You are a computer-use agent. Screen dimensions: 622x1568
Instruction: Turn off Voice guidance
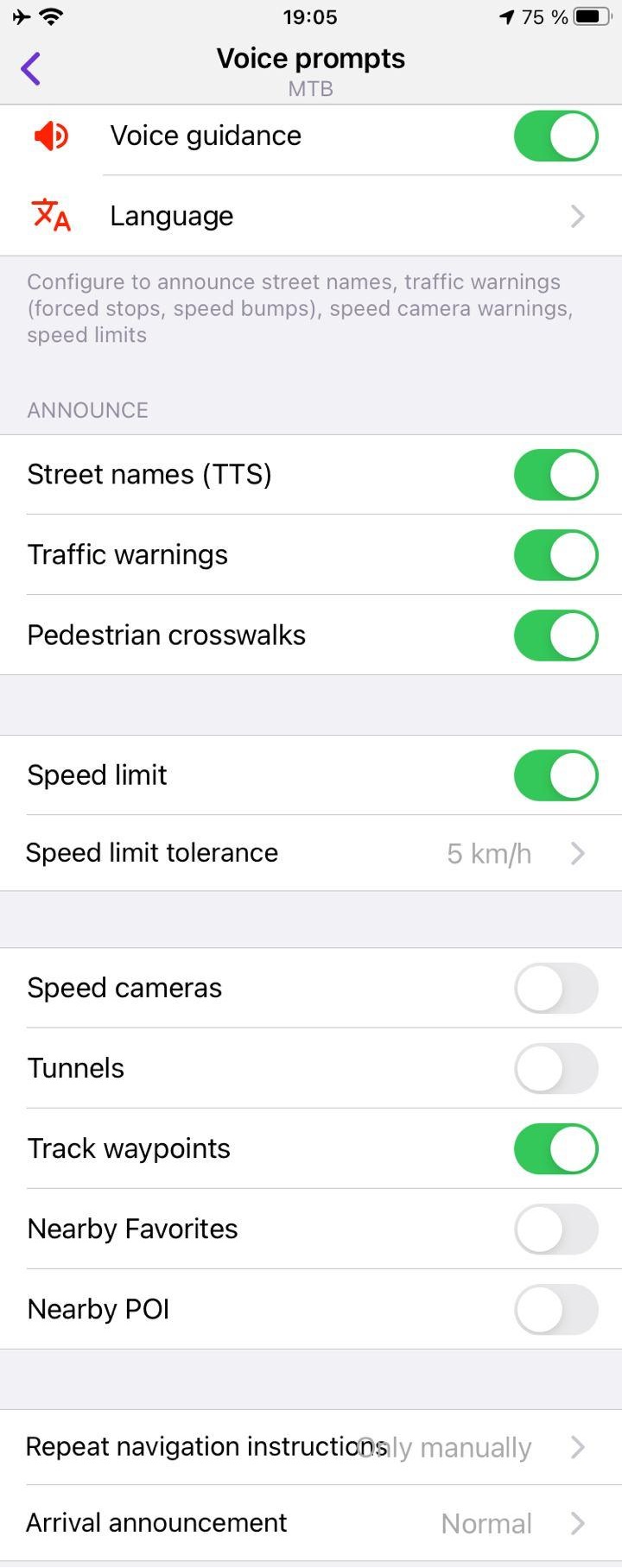coord(555,136)
